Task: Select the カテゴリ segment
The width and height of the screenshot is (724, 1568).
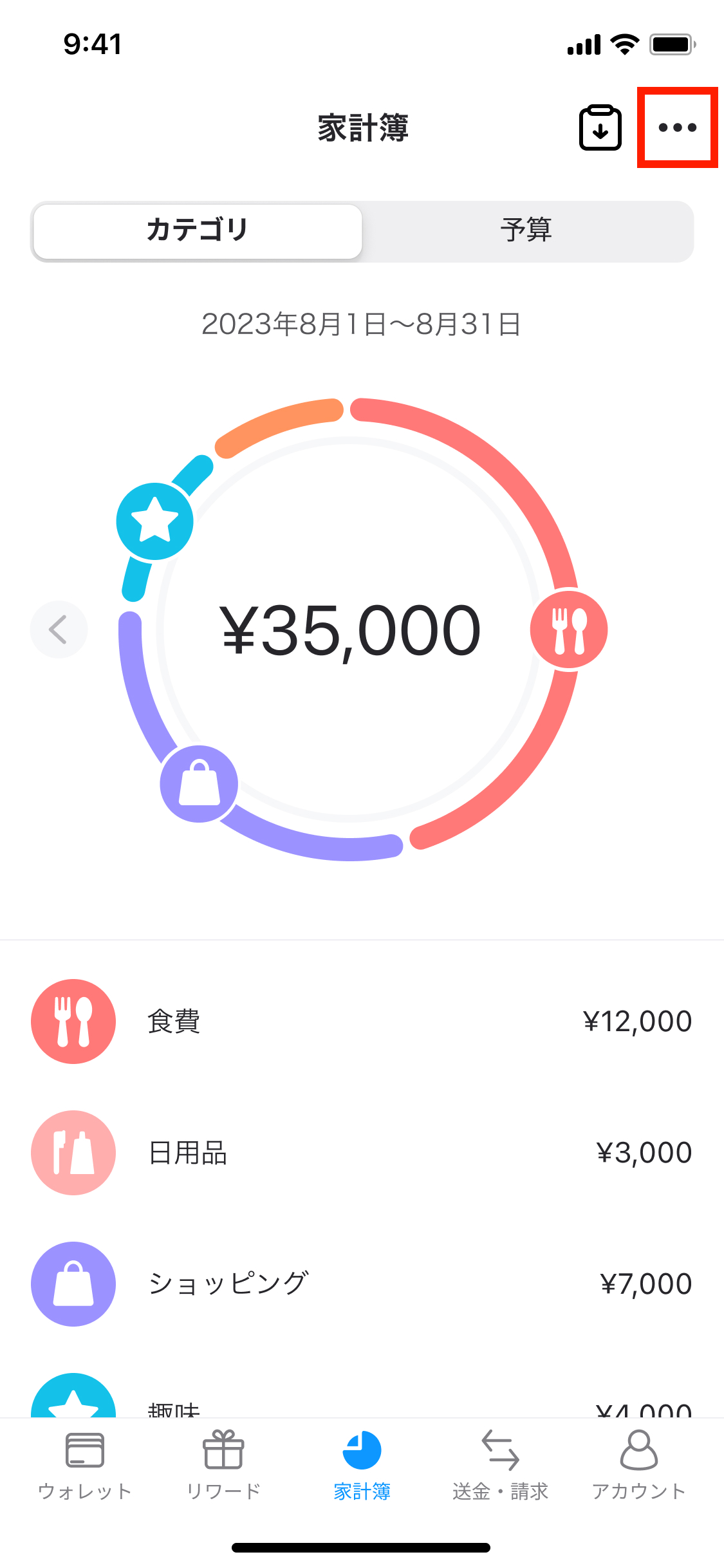Action: pyautogui.click(x=198, y=230)
